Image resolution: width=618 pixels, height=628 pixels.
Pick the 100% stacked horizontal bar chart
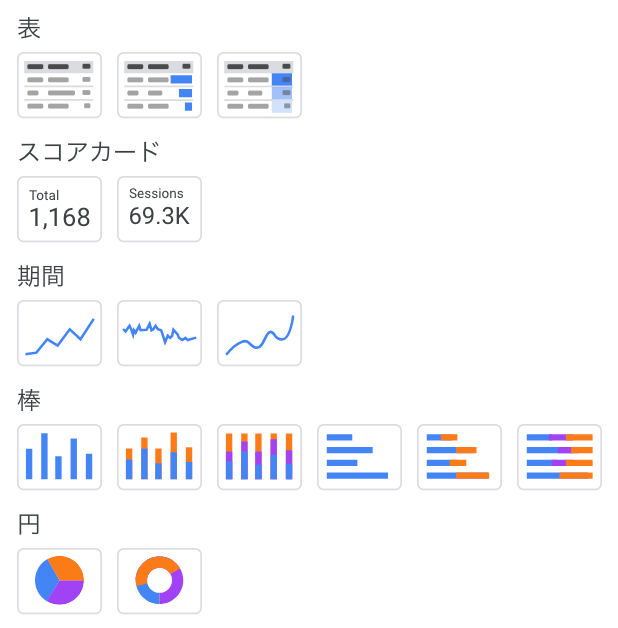click(x=559, y=457)
